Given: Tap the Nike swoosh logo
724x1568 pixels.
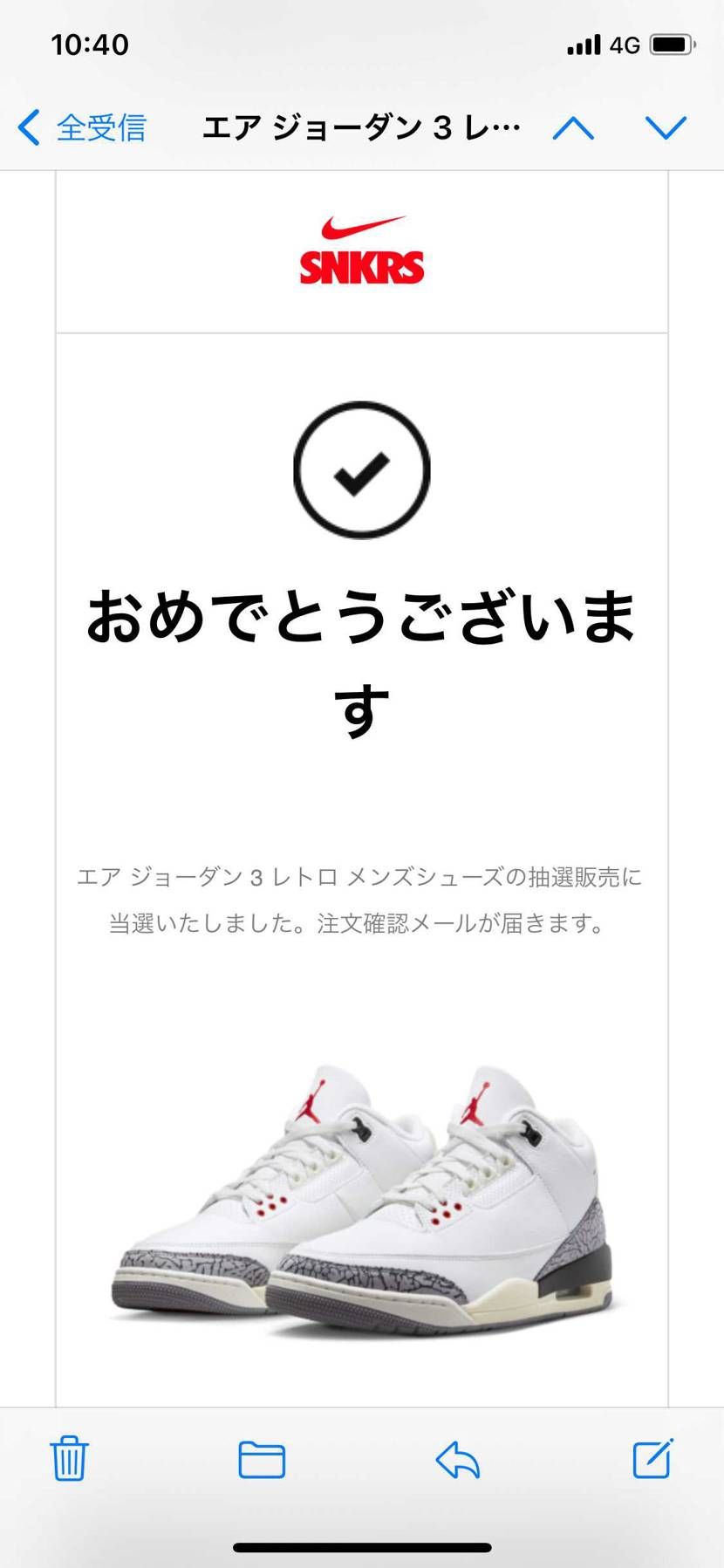Looking at the screenshot, I should tap(360, 229).
